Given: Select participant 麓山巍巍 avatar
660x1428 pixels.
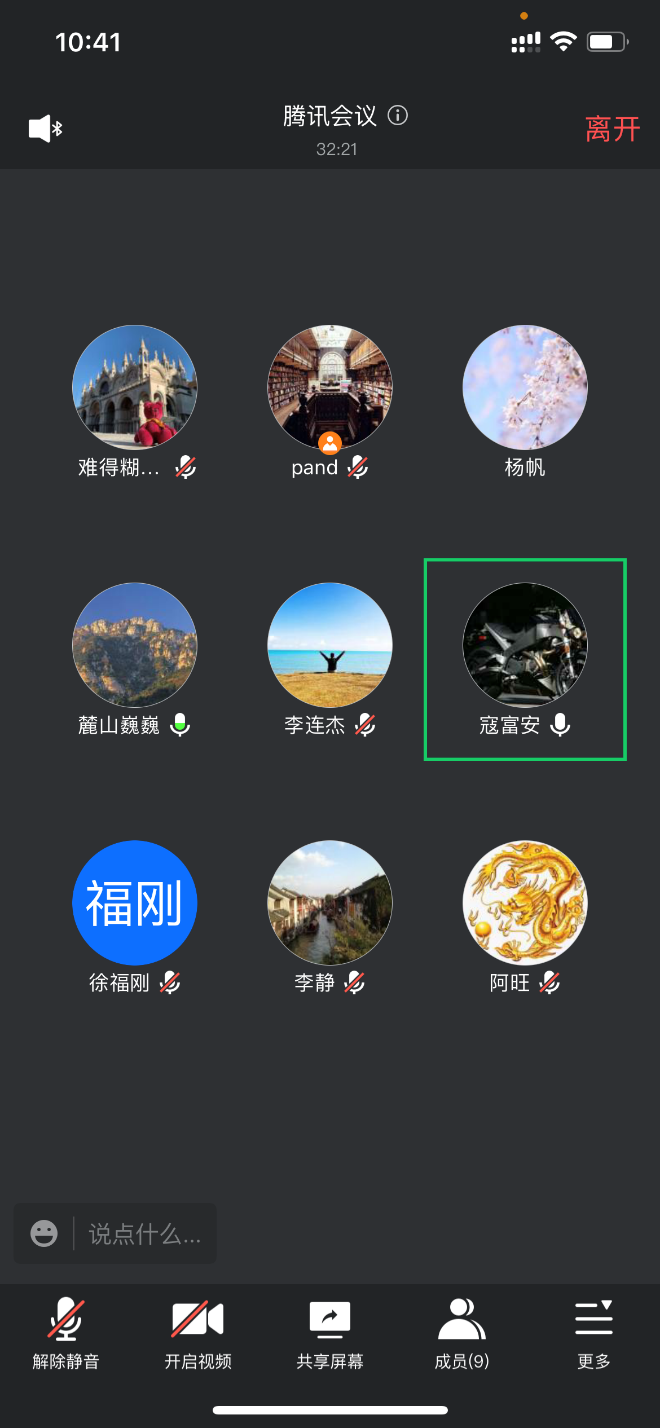Looking at the screenshot, I should point(135,645).
